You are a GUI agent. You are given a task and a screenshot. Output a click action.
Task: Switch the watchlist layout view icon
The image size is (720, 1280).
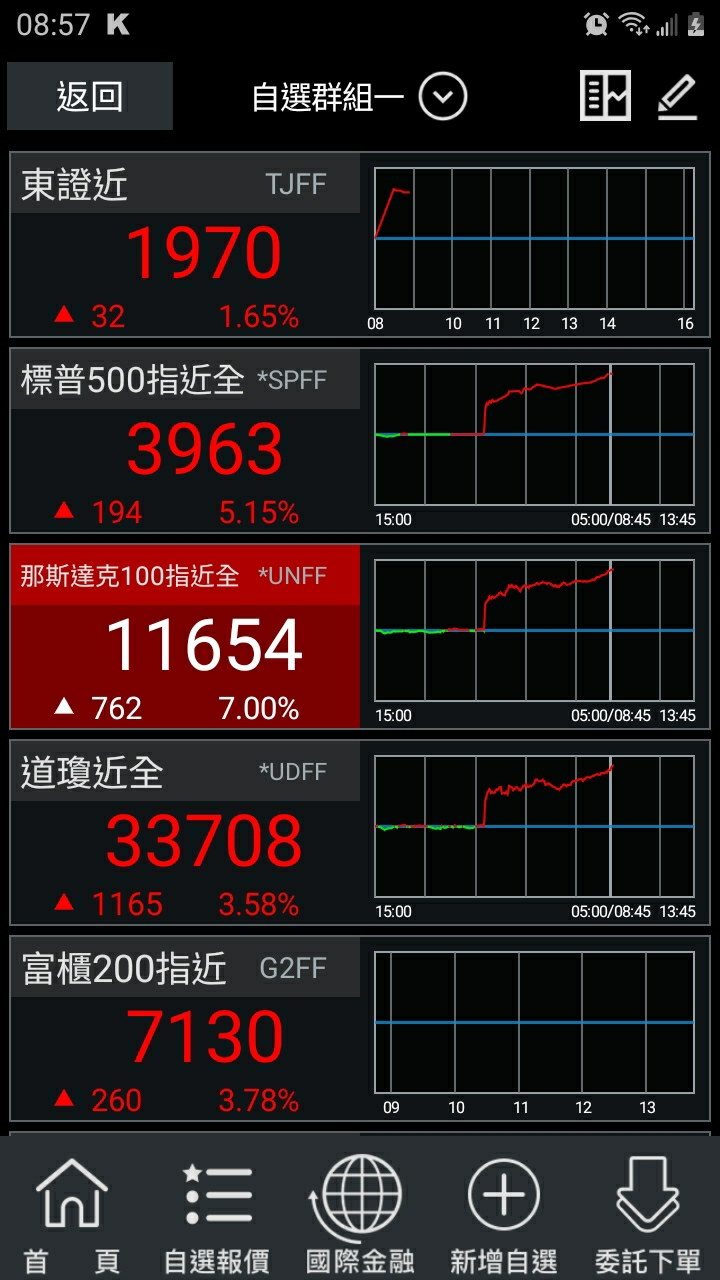pos(606,97)
